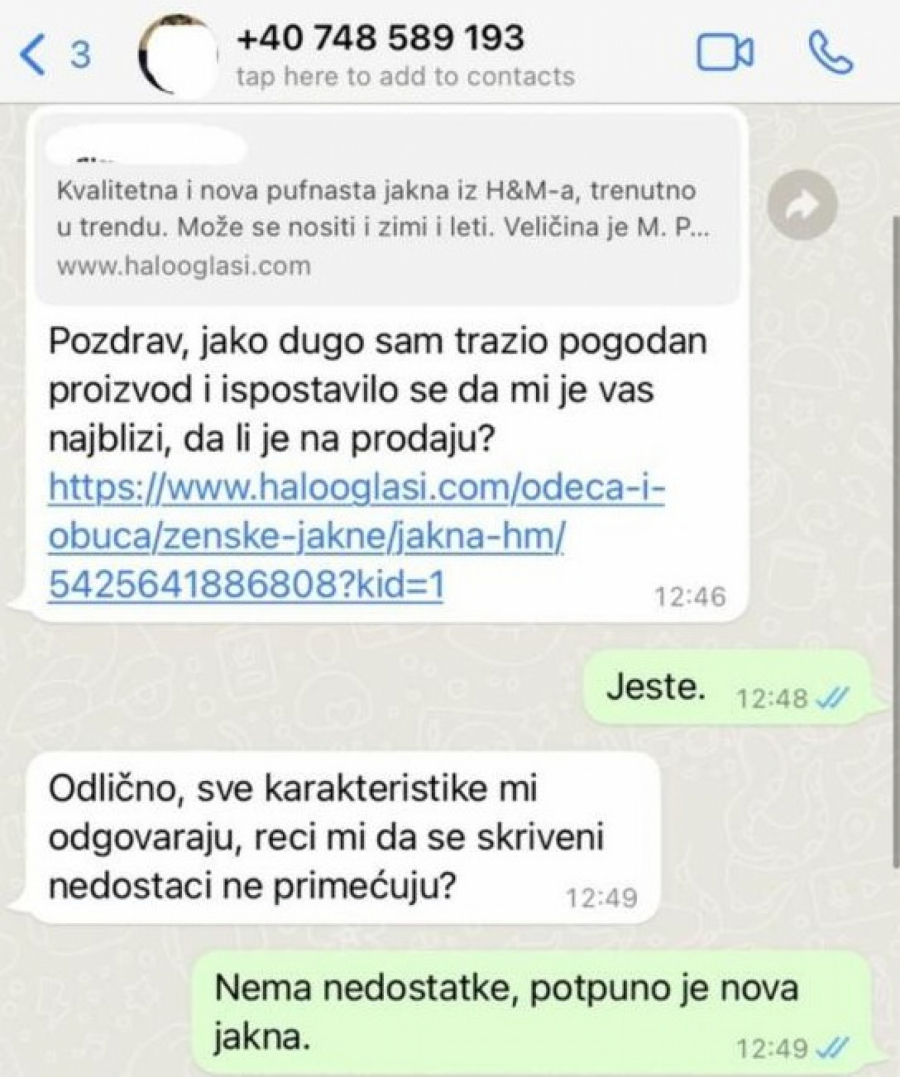Tap the phone number +40 748 589 193 header
Viewport: 900px width, 1077px height.
point(378,37)
